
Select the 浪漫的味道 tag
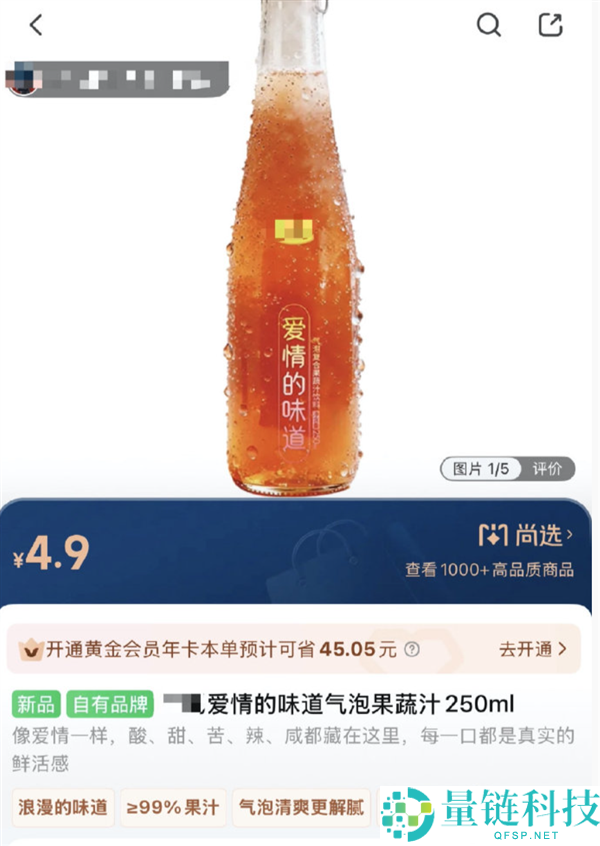[x=62, y=806]
